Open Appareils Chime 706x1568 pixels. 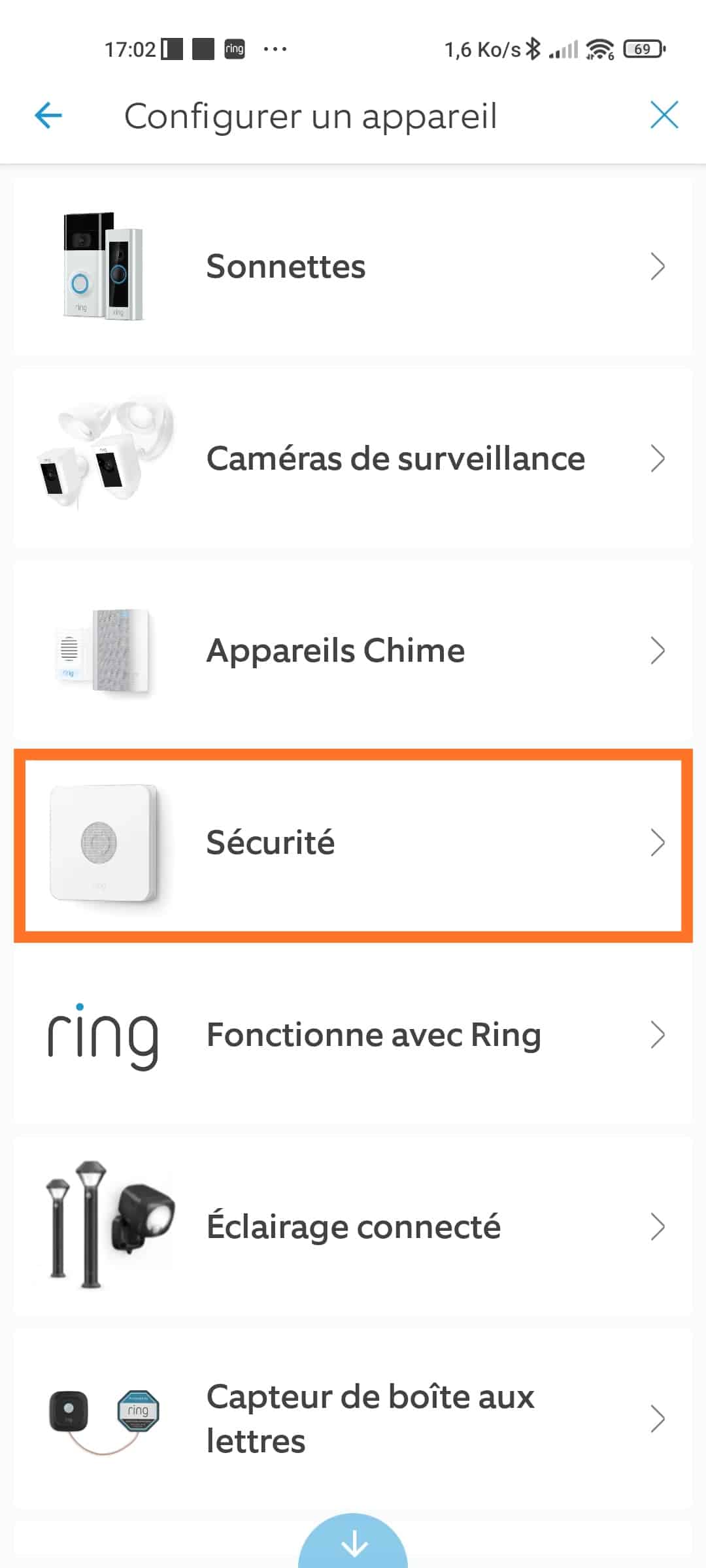[x=353, y=651]
